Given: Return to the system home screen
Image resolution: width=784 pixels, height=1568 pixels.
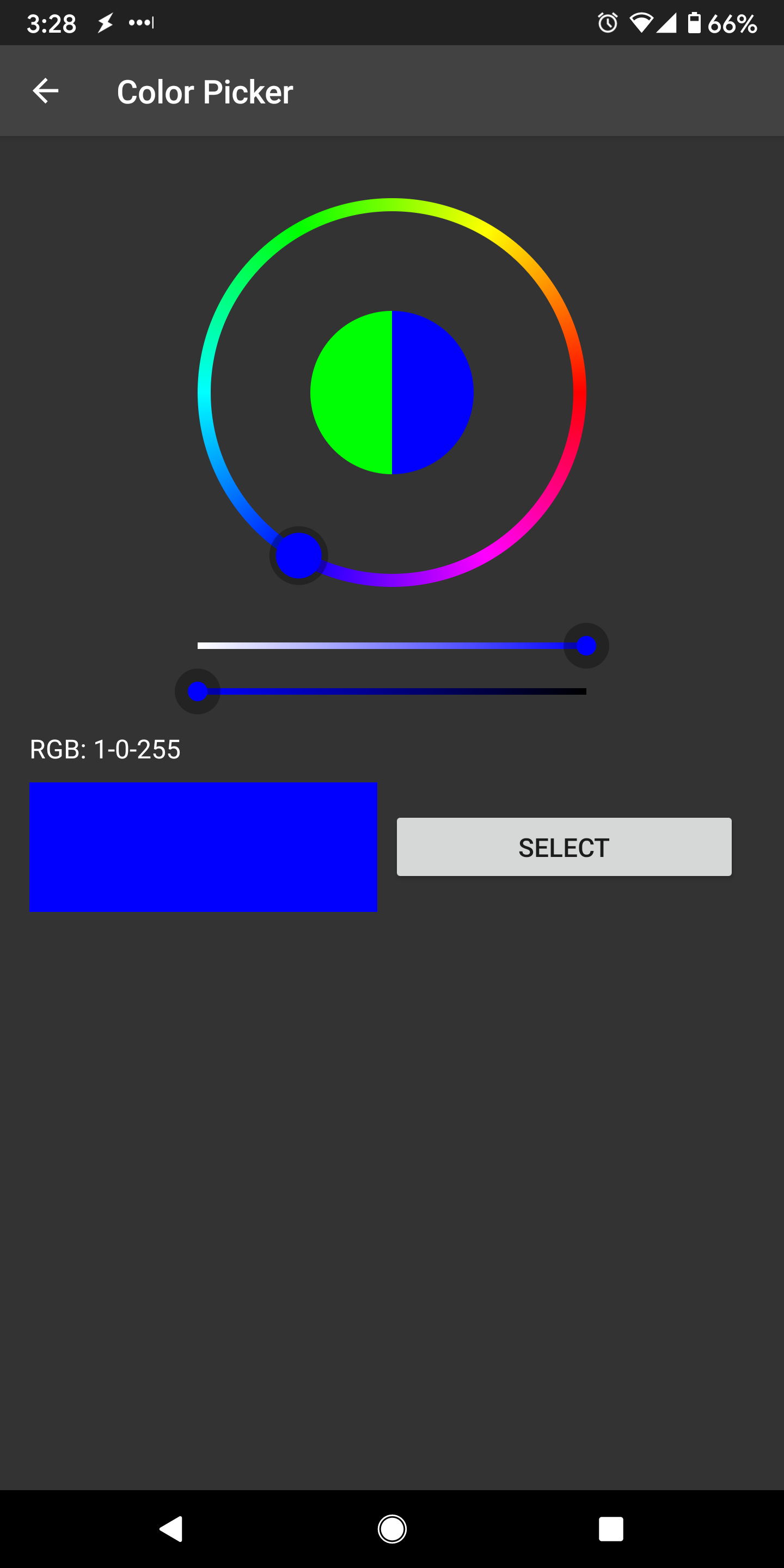Looking at the screenshot, I should coord(392,1528).
